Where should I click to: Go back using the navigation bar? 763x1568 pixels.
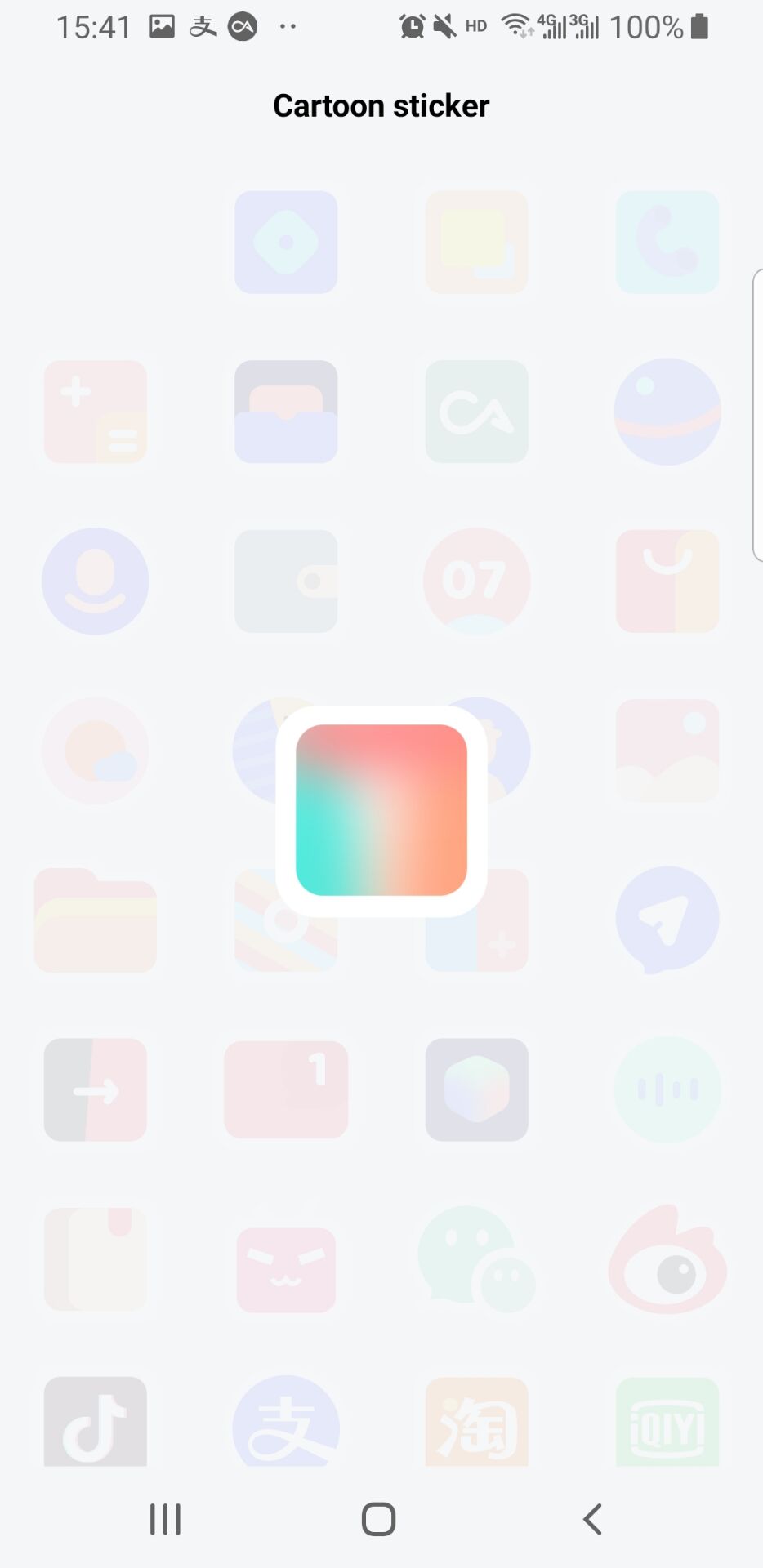pyautogui.click(x=592, y=1520)
